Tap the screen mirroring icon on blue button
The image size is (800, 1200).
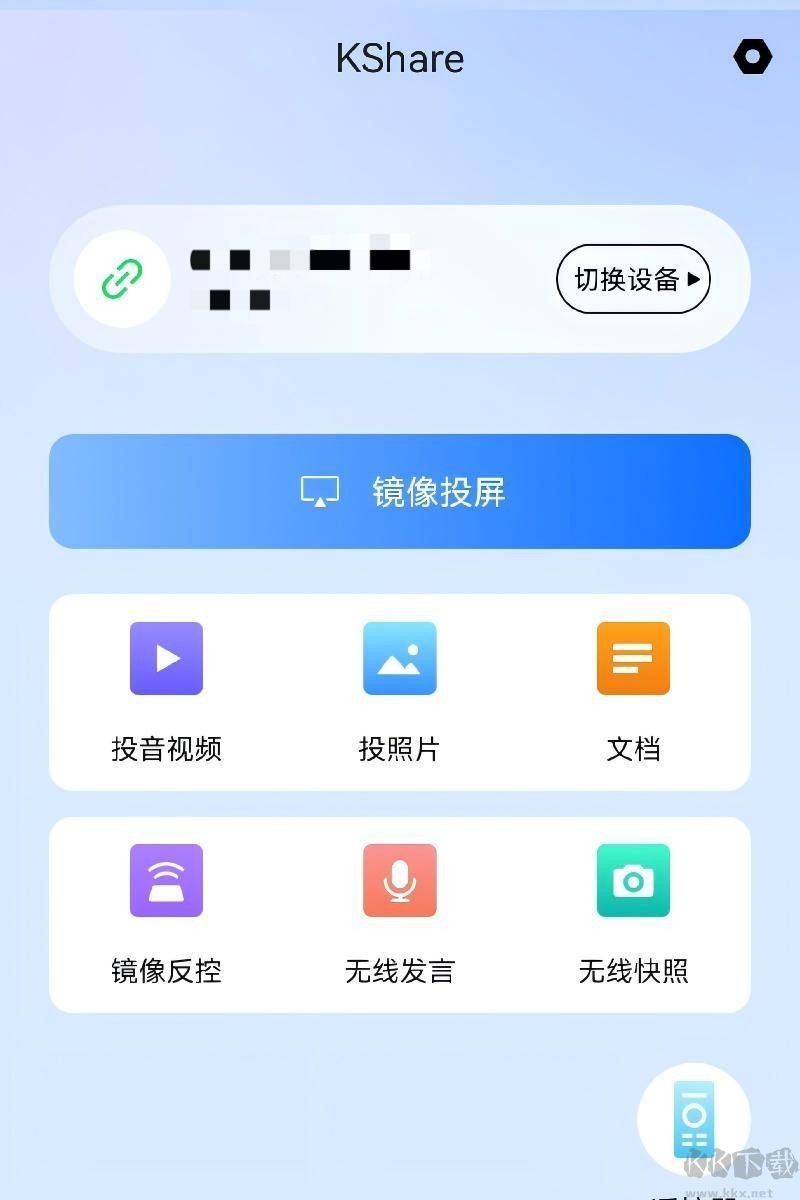tap(319, 491)
